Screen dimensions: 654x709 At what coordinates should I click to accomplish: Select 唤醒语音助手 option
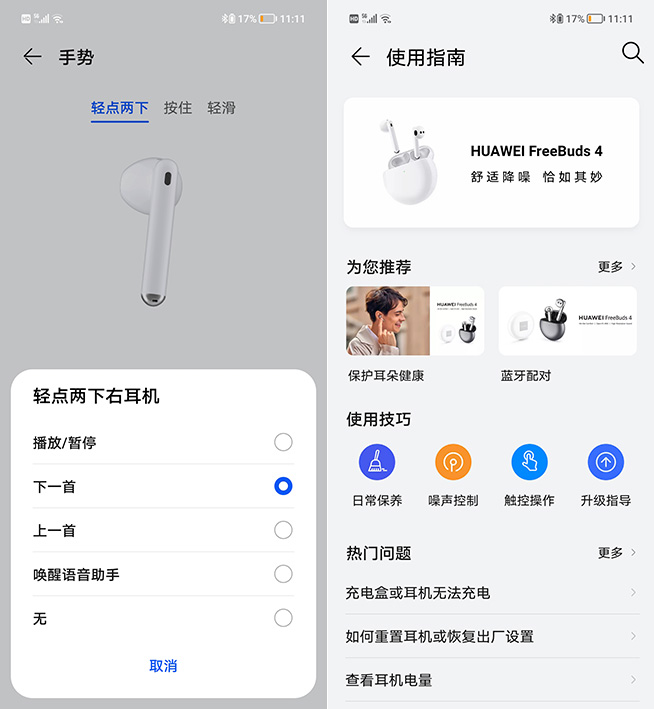[x=283, y=574]
